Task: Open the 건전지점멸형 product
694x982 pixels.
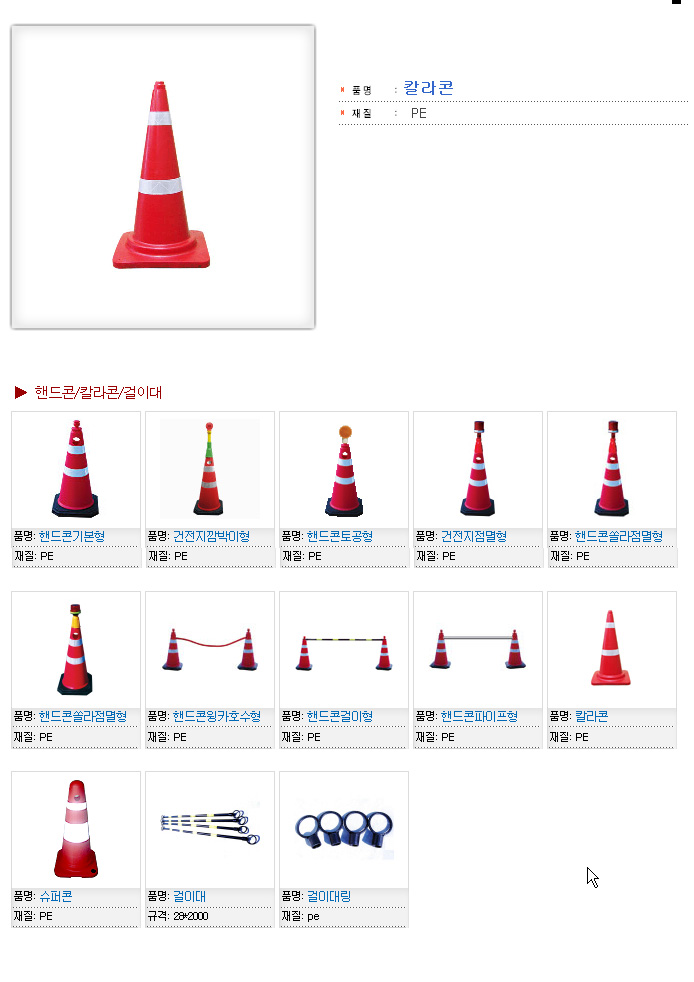Action: pos(474,537)
